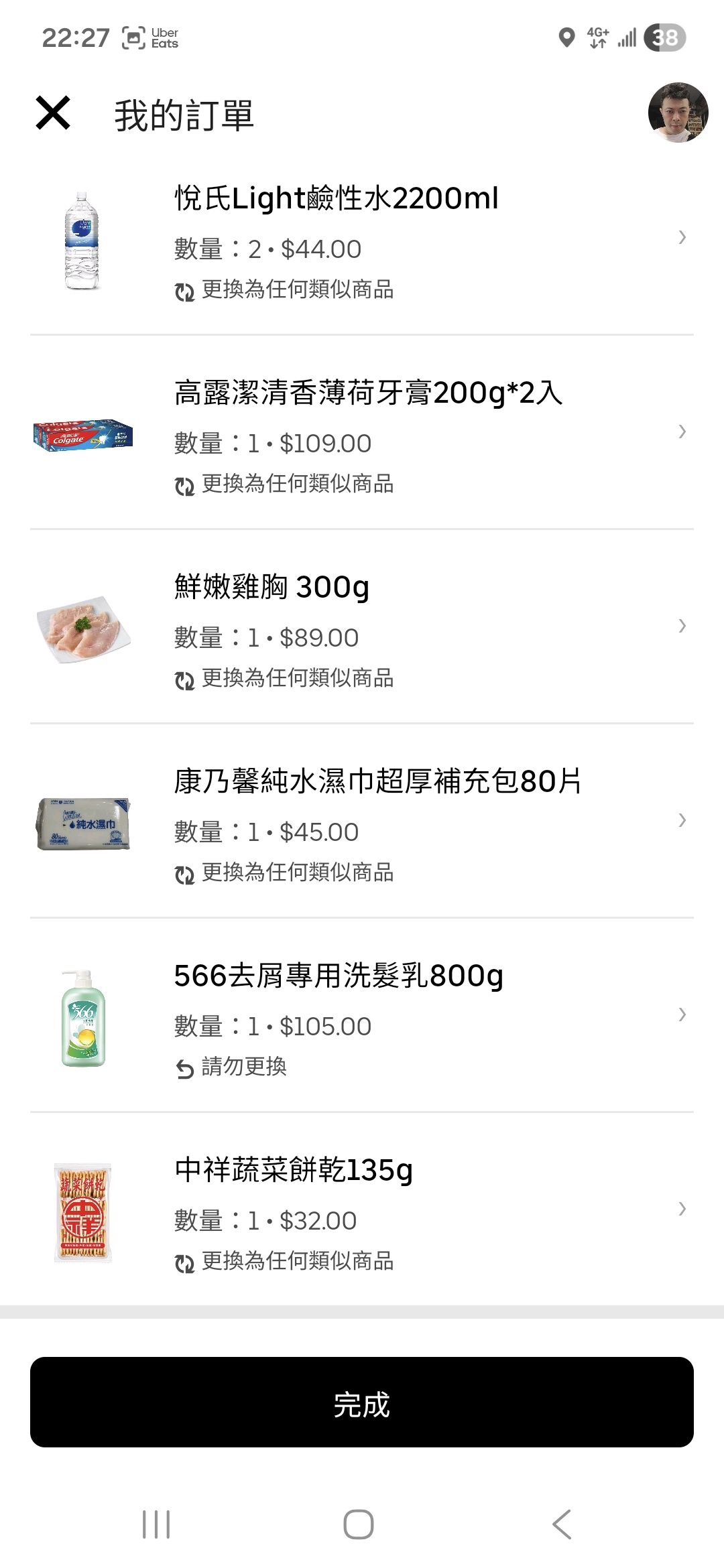Viewport: 724px width, 1568px height.
Task: Go back with the system back button
Action: point(562,1524)
